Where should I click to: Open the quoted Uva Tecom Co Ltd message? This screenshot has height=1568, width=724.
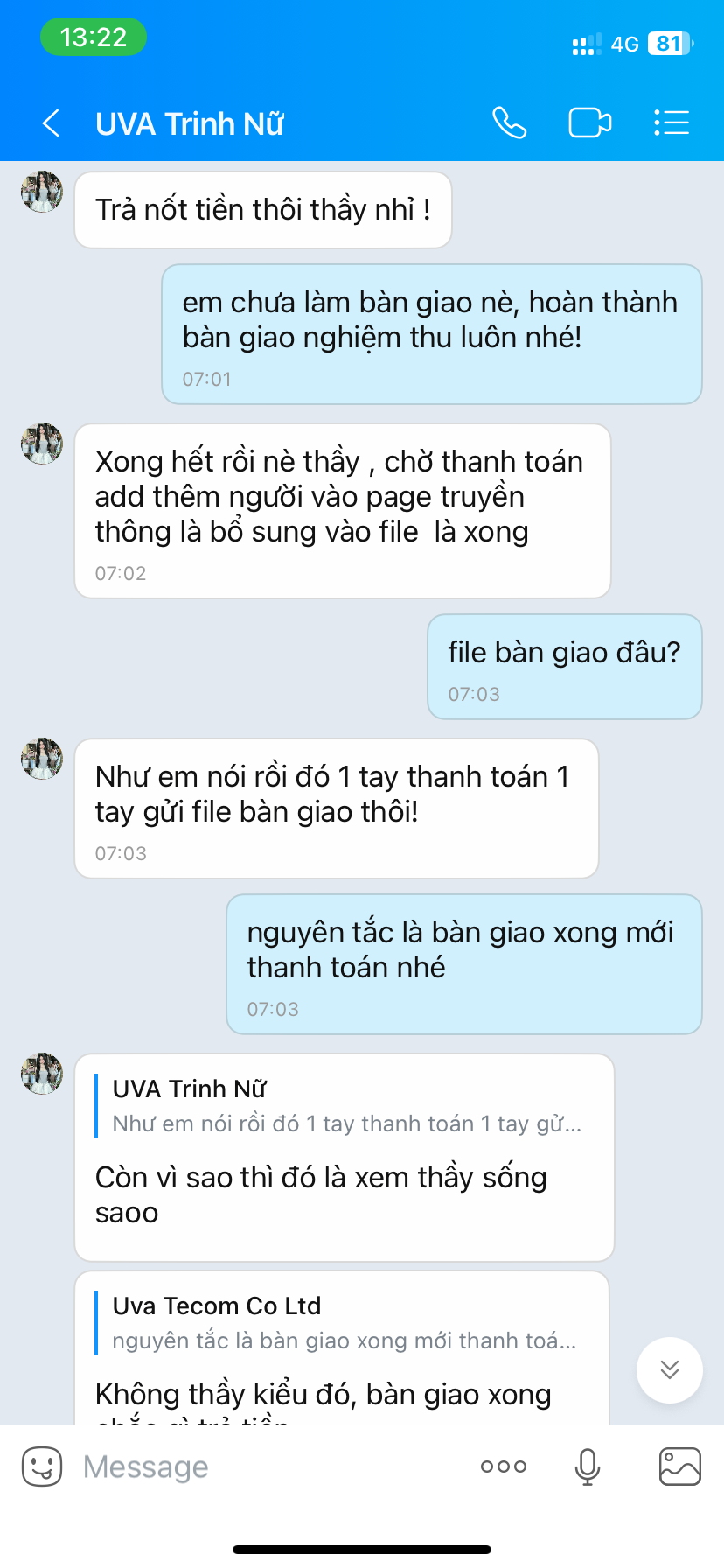click(344, 1323)
